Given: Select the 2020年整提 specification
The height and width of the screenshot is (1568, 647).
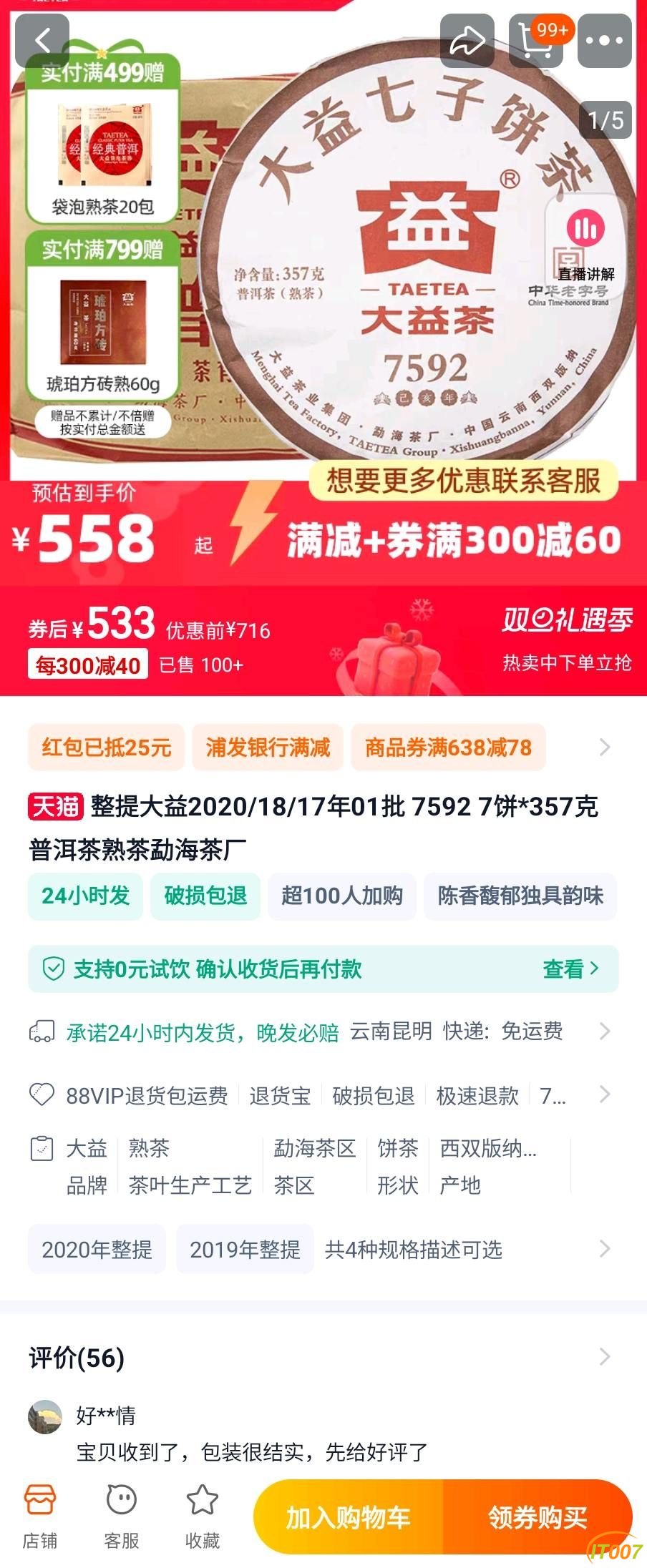Looking at the screenshot, I should coord(97,1250).
